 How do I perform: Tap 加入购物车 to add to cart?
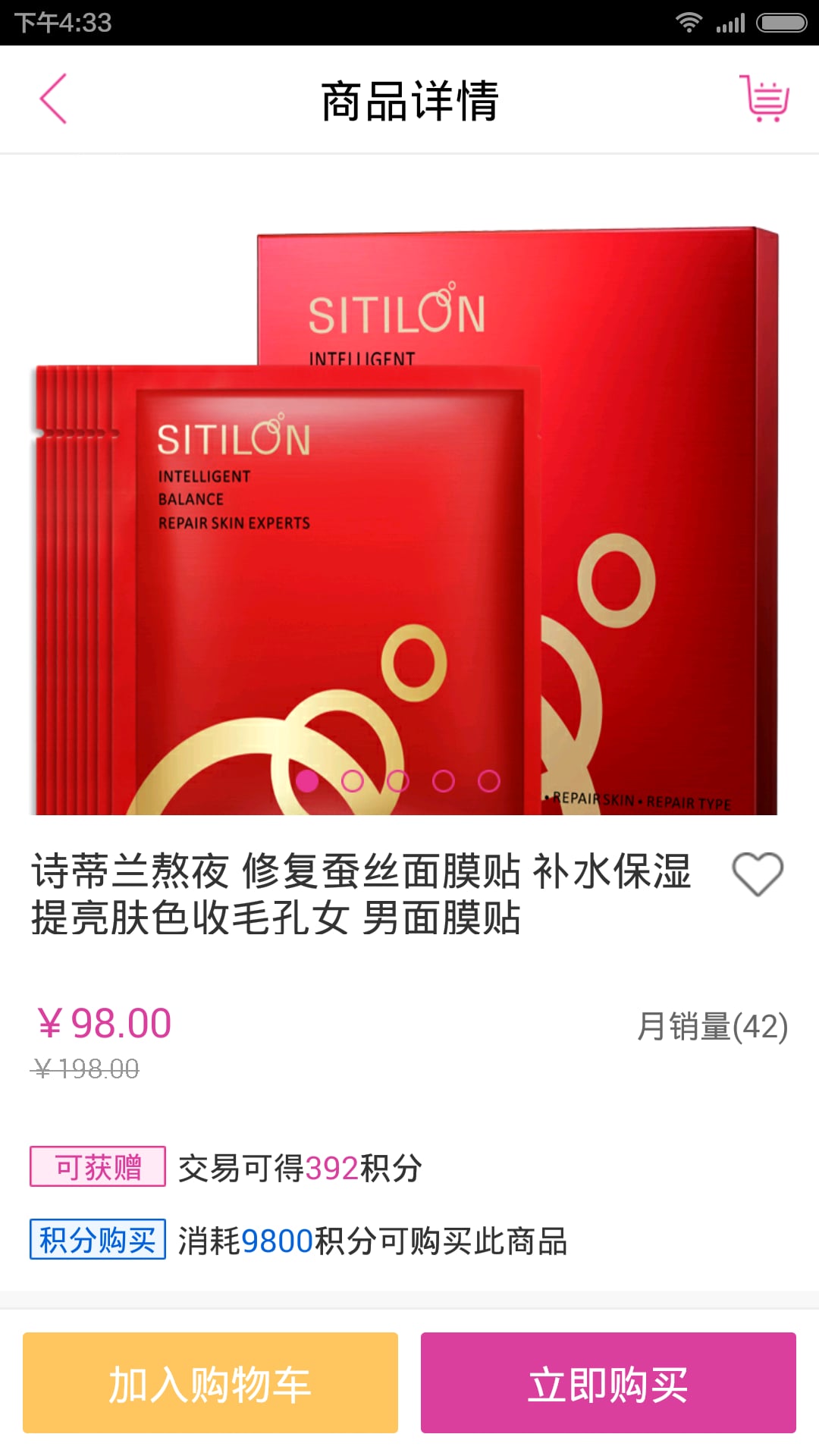[210, 1382]
